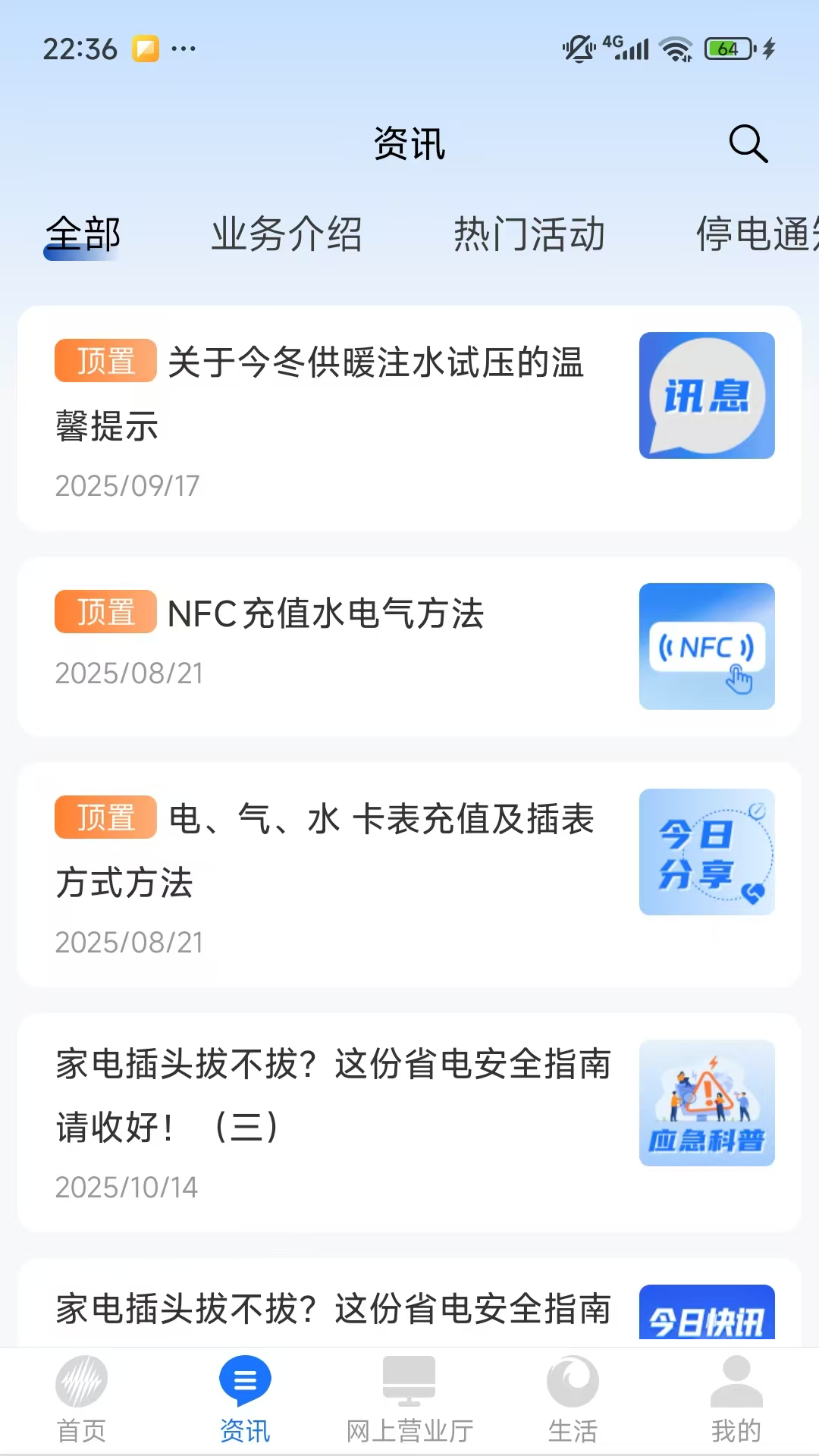The height and width of the screenshot is (1456, 819).
Task: Tap the NFC thumbnail icon next to the recharge article
Action: click(x=706, y=646)
